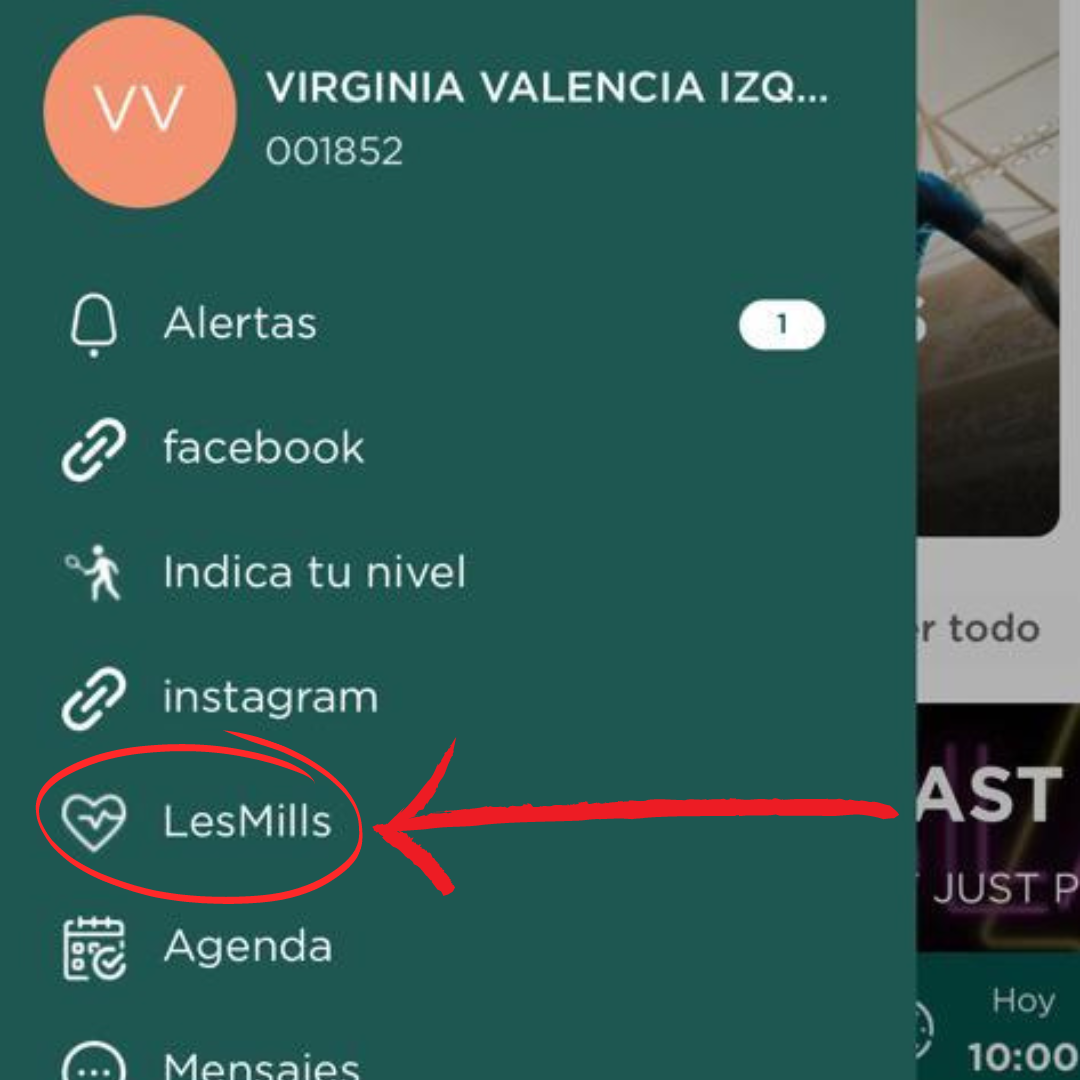Open the LesMills menu item
Screen dimensions: 1080x1080
click(x=246, y=822)
